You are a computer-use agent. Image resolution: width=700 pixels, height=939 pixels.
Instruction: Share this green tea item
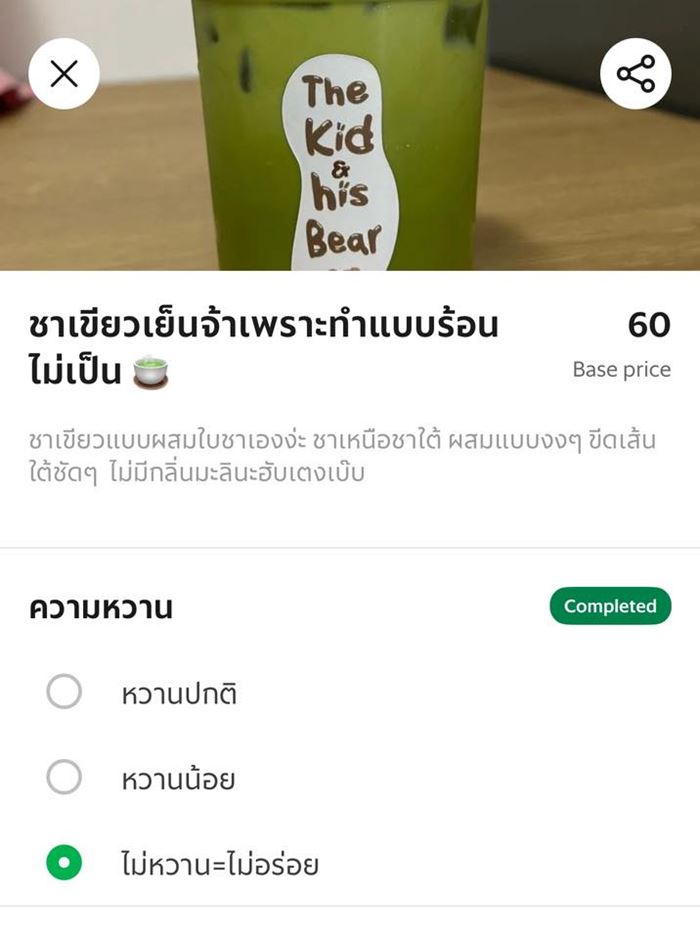coord(635,74)
